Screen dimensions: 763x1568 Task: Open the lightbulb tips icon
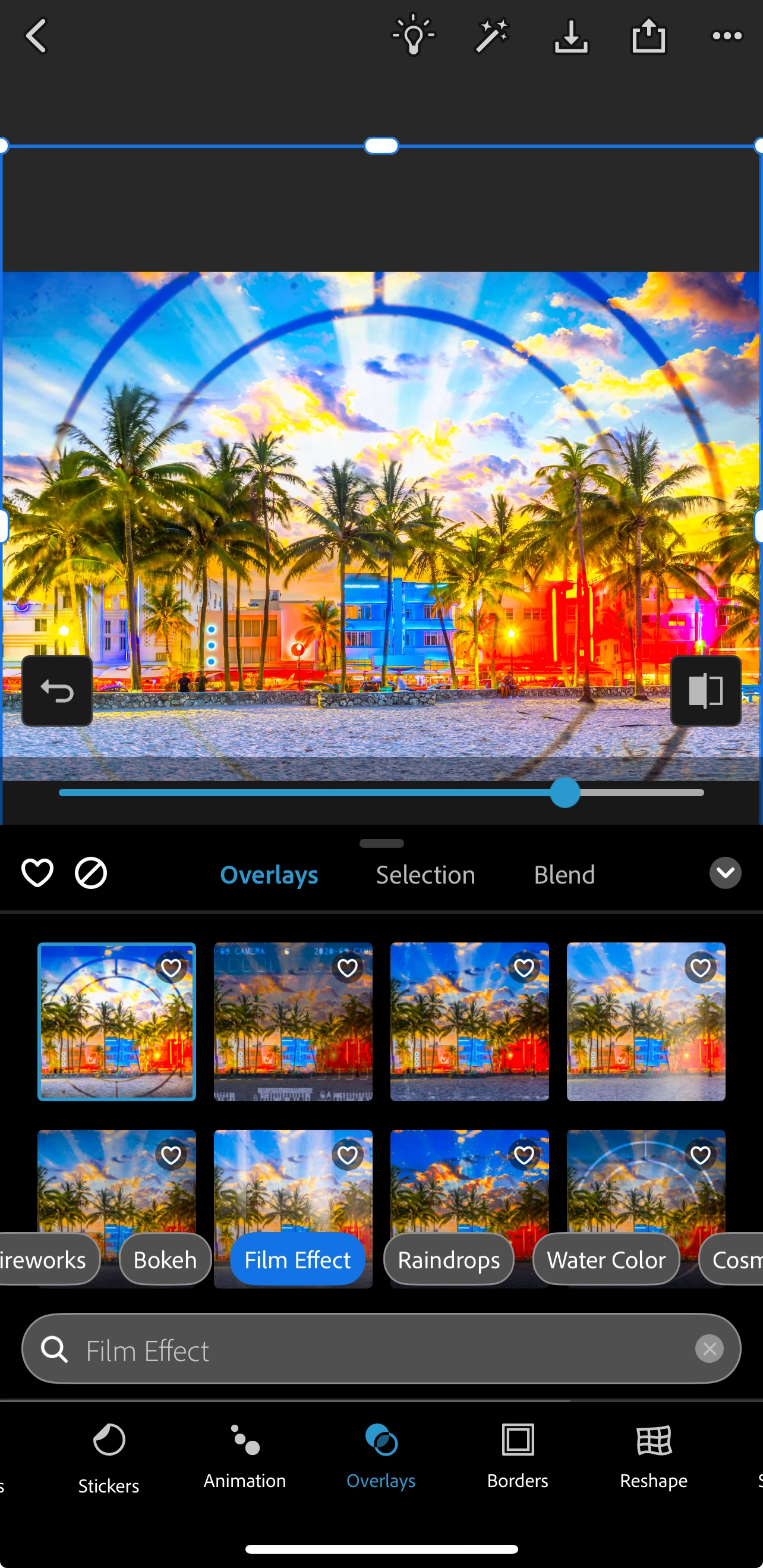[414, 35]
